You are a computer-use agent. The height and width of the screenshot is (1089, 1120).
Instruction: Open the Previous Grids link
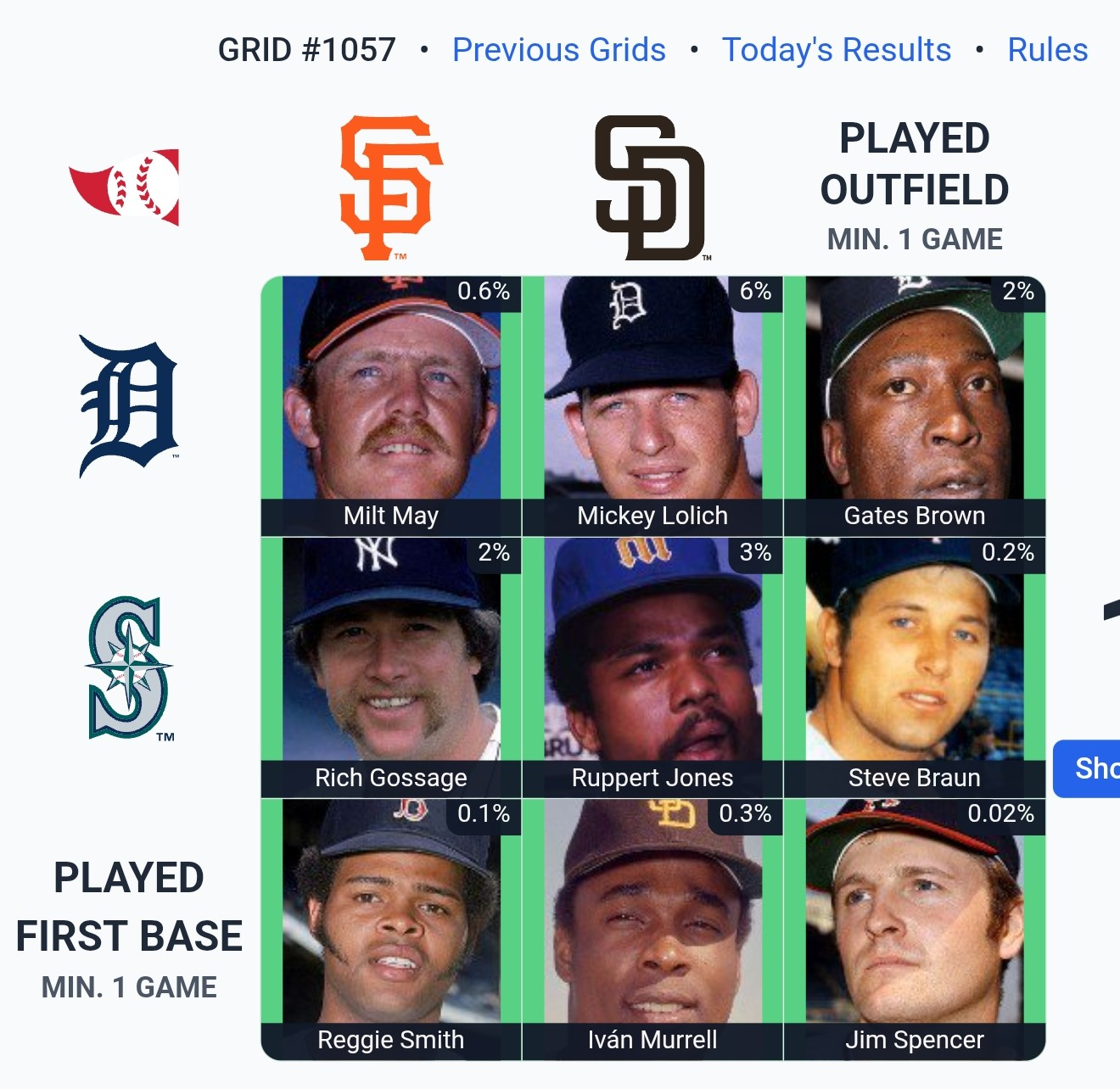(x=558, y=50)
